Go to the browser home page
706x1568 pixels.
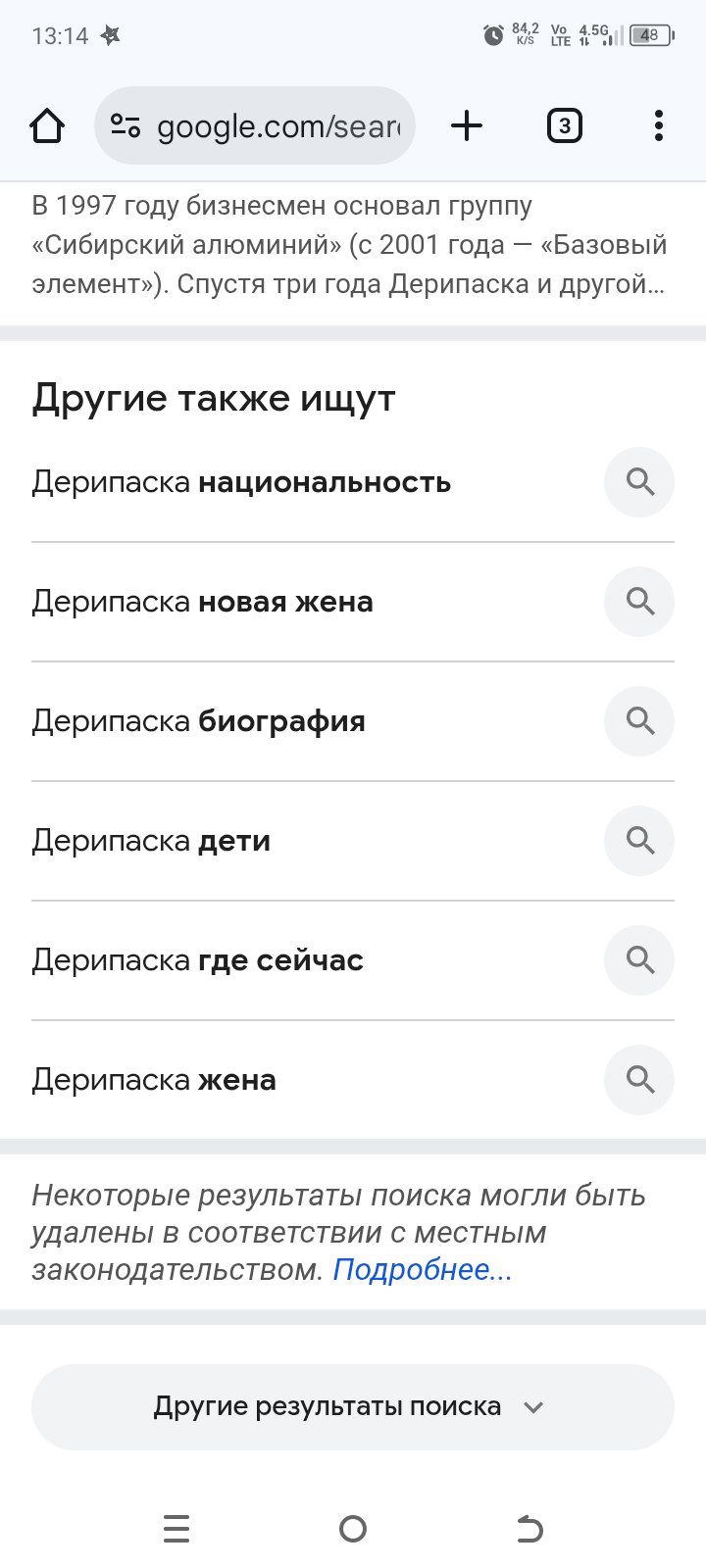pyautogui.click(x=47, y=126)
